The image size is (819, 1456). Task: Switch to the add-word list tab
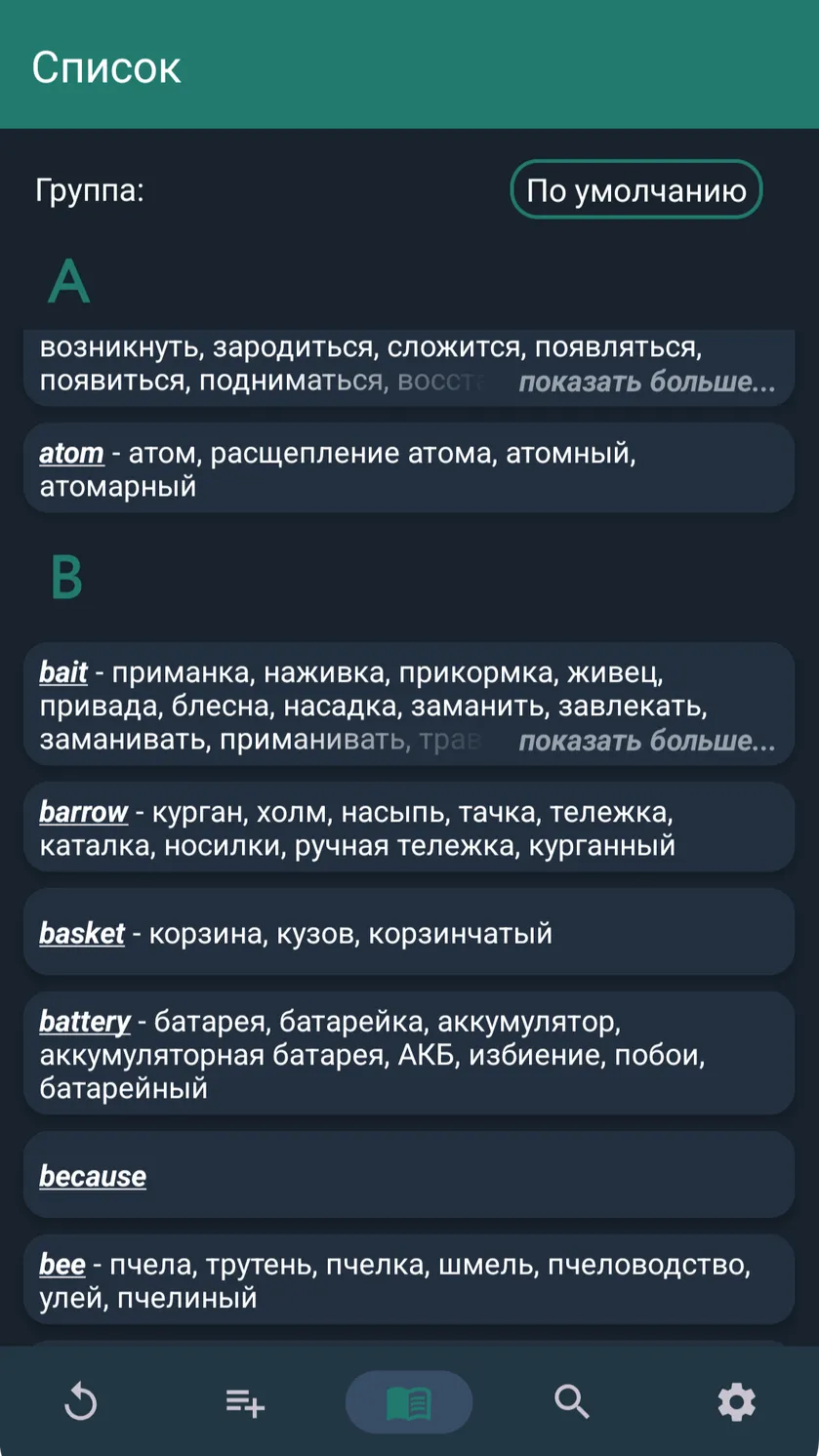(245, 1402)
